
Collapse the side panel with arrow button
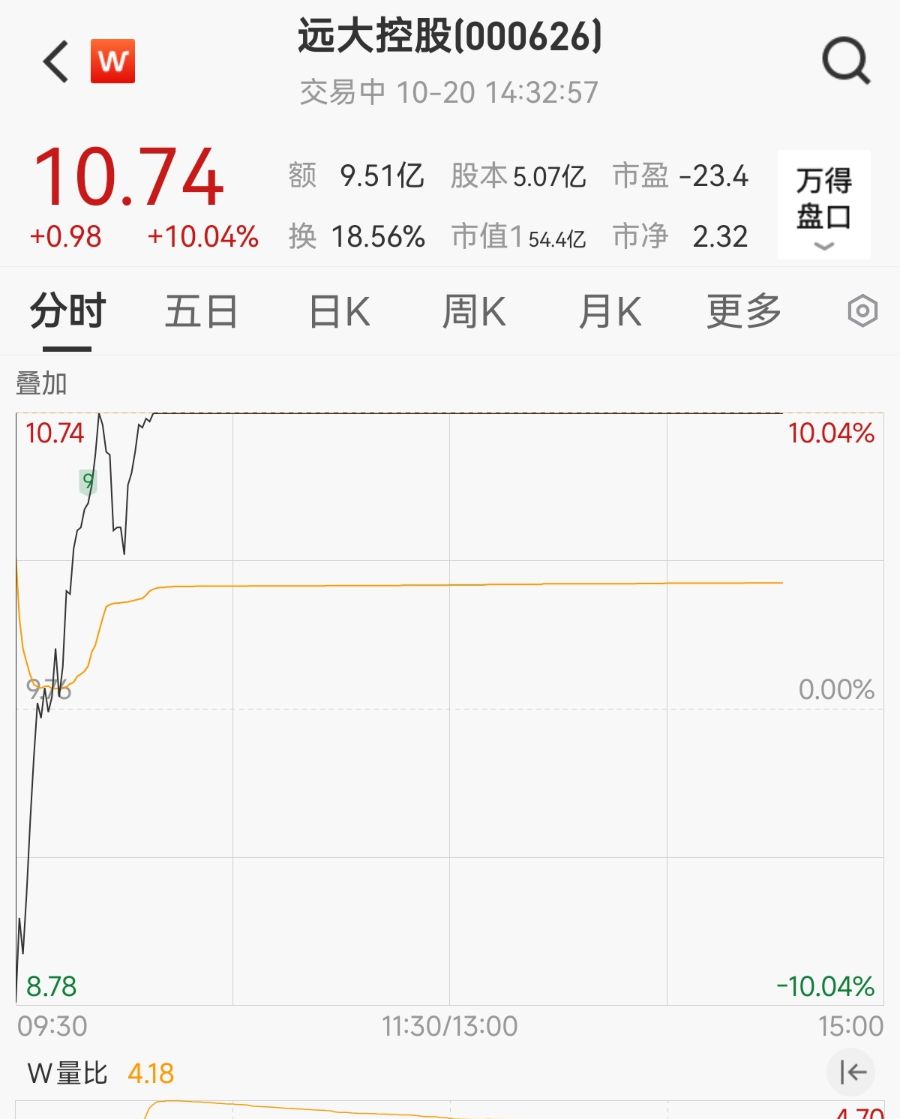(852, 1073)
